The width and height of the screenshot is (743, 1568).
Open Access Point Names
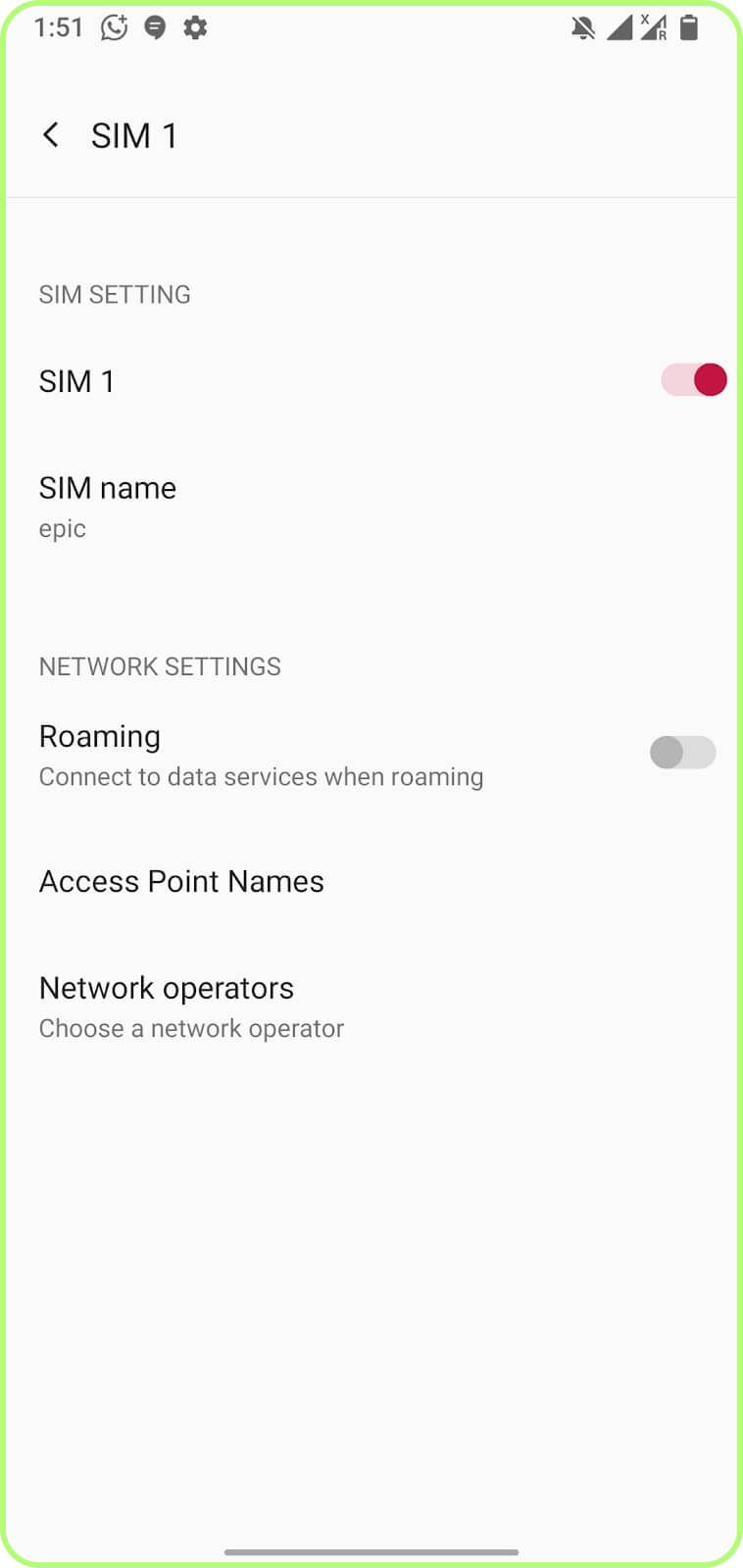pyautogui.click(x=181, y=880)
